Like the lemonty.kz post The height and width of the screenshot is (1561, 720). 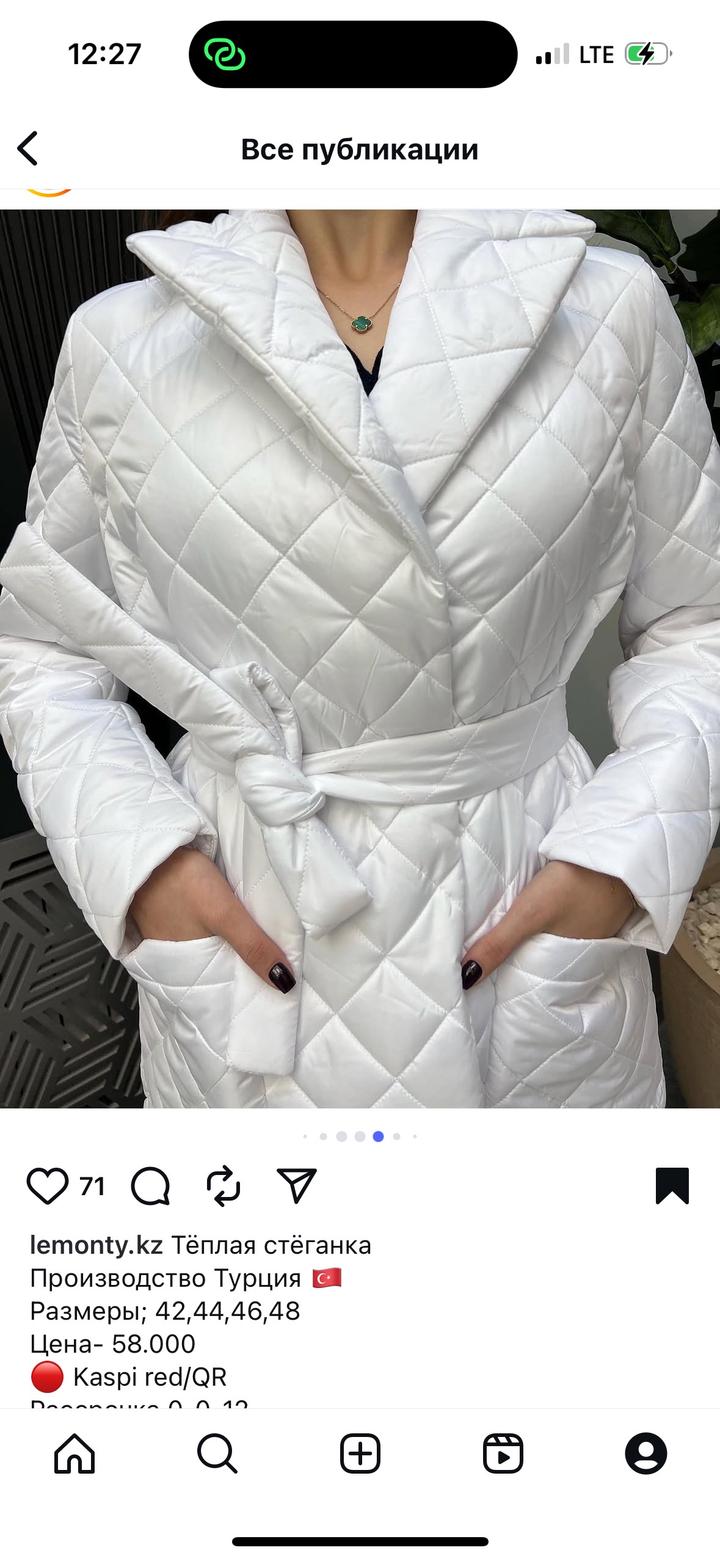(47, 1186)
